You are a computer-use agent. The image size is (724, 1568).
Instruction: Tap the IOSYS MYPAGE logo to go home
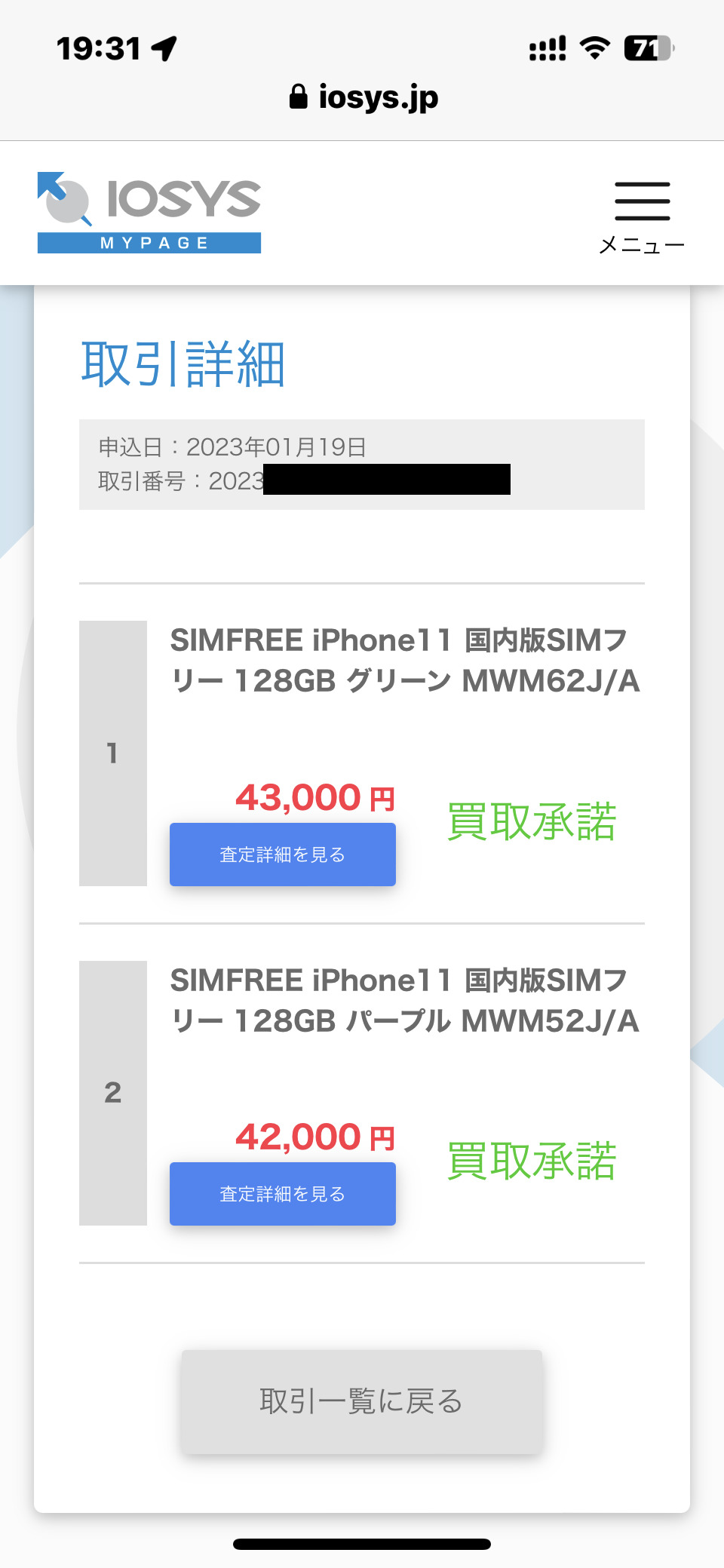tap(149, 212)
